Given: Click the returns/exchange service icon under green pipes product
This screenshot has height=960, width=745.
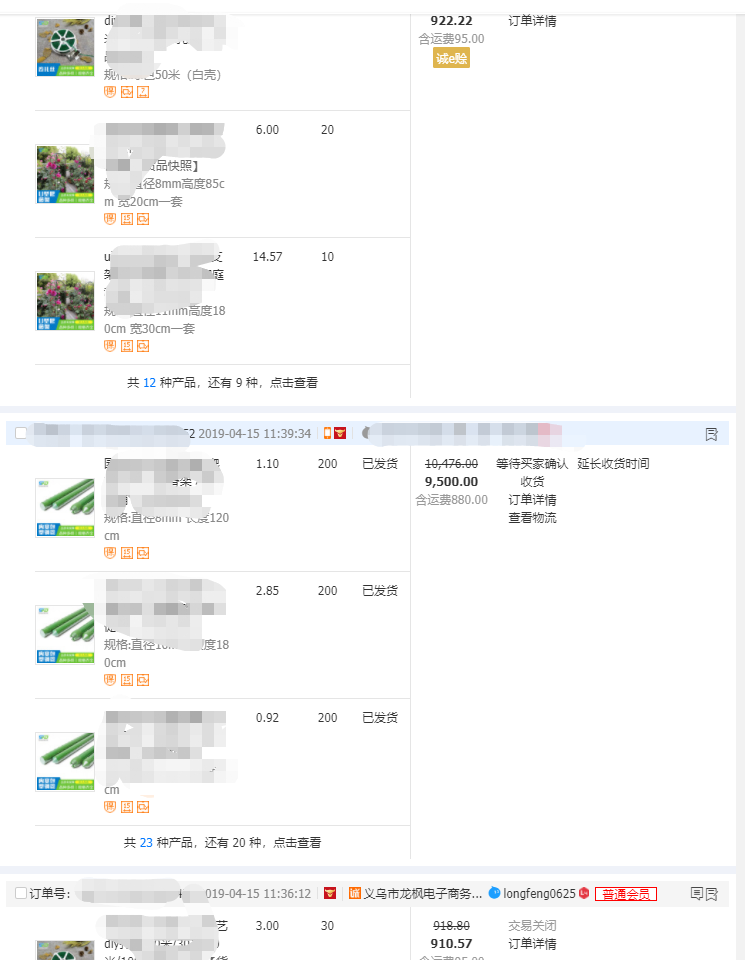Looking at the screenshot, I should coord(142,553).
